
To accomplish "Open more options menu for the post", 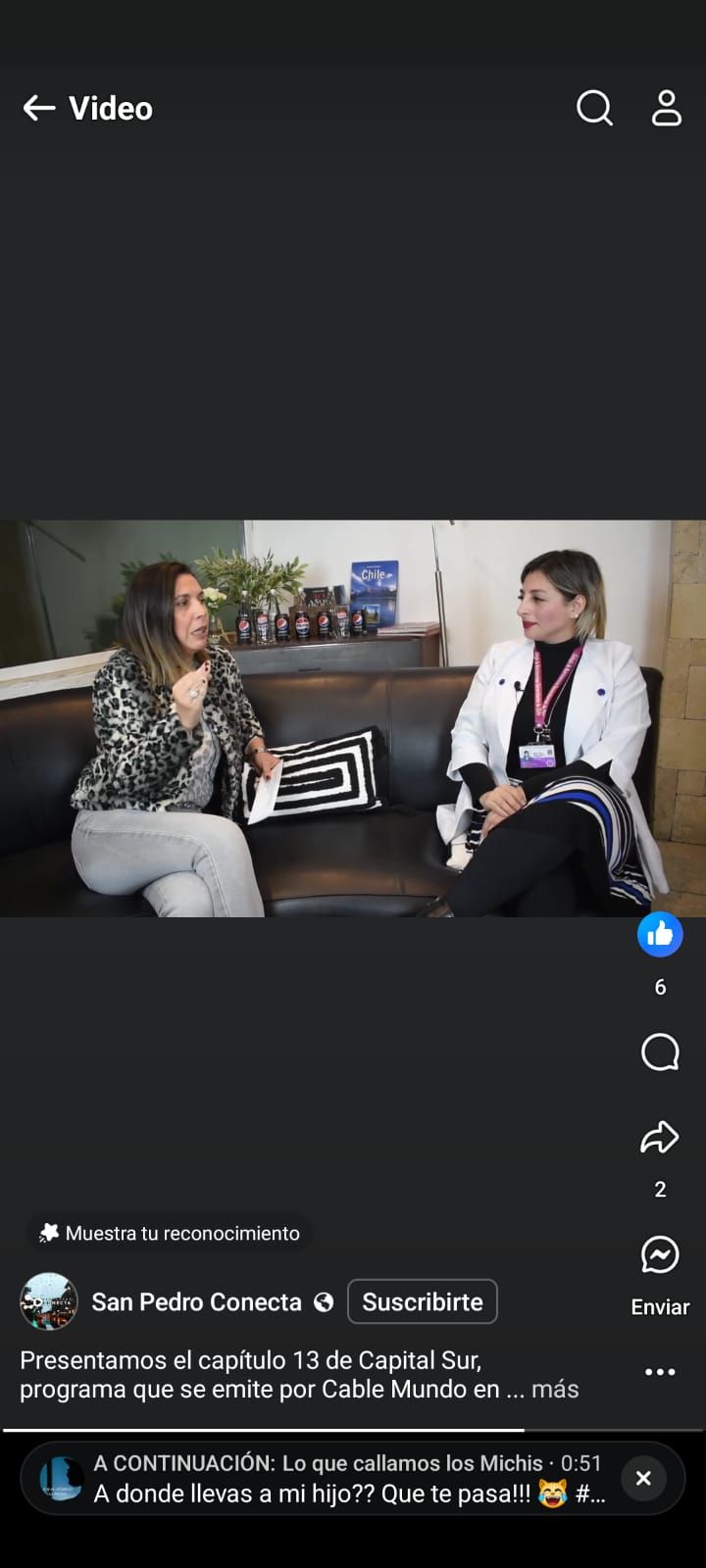I will point(659,1372).
